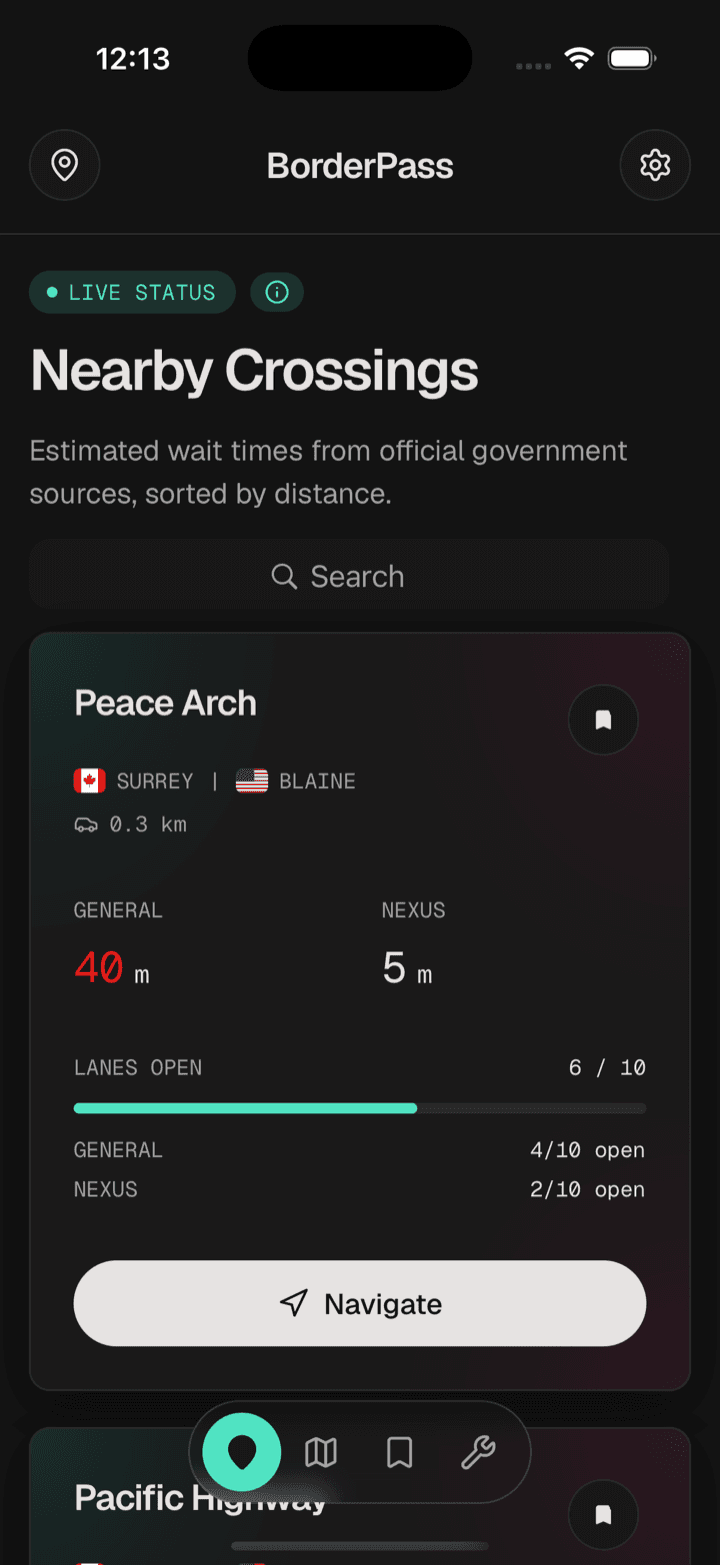Open the Search field
The width and height of the screenshot is (720, 1565).
click(x=349, y=576)
